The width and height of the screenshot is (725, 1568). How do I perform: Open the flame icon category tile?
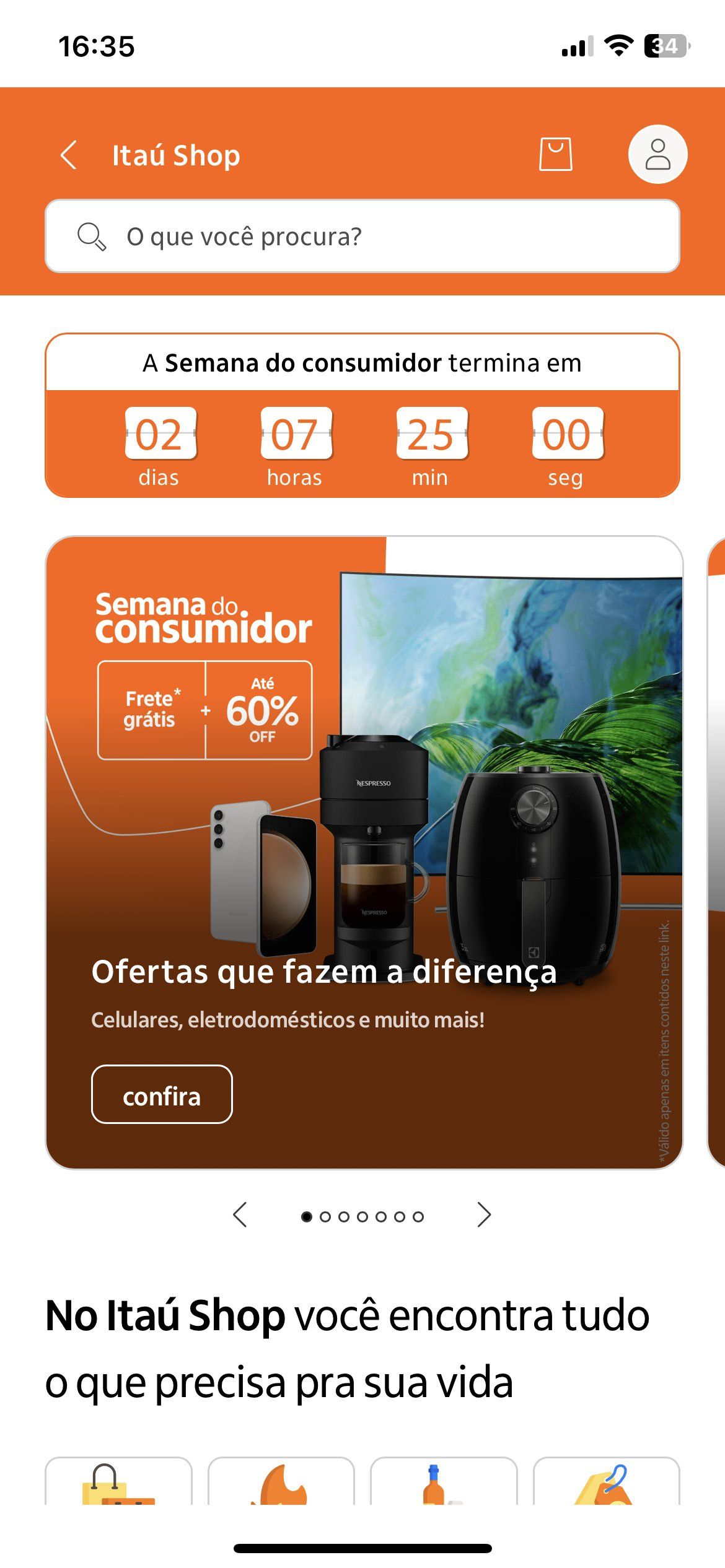coord(281,1482)
